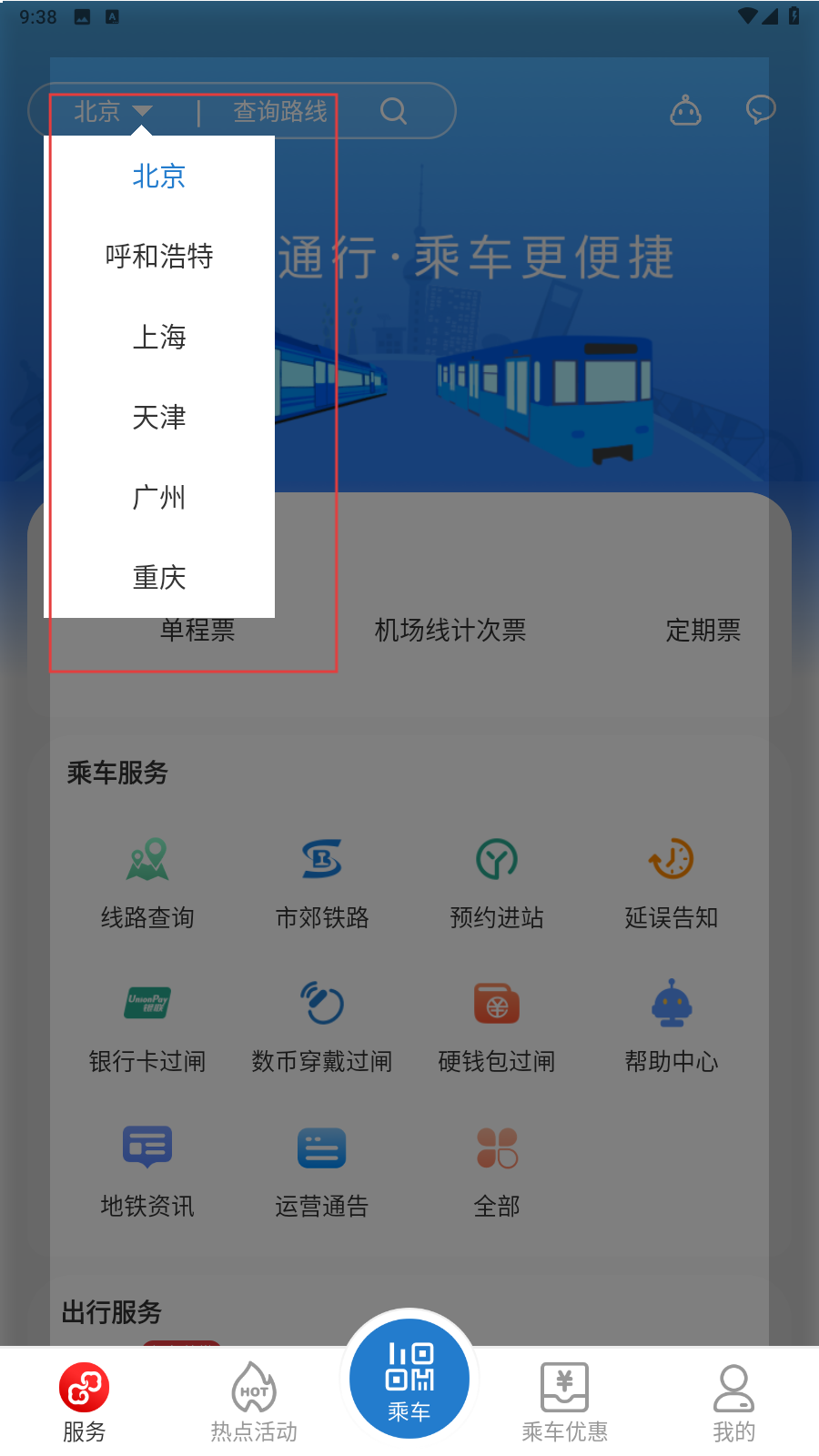
Task: Open the robot assistant icon
Action: click(685, 111)
